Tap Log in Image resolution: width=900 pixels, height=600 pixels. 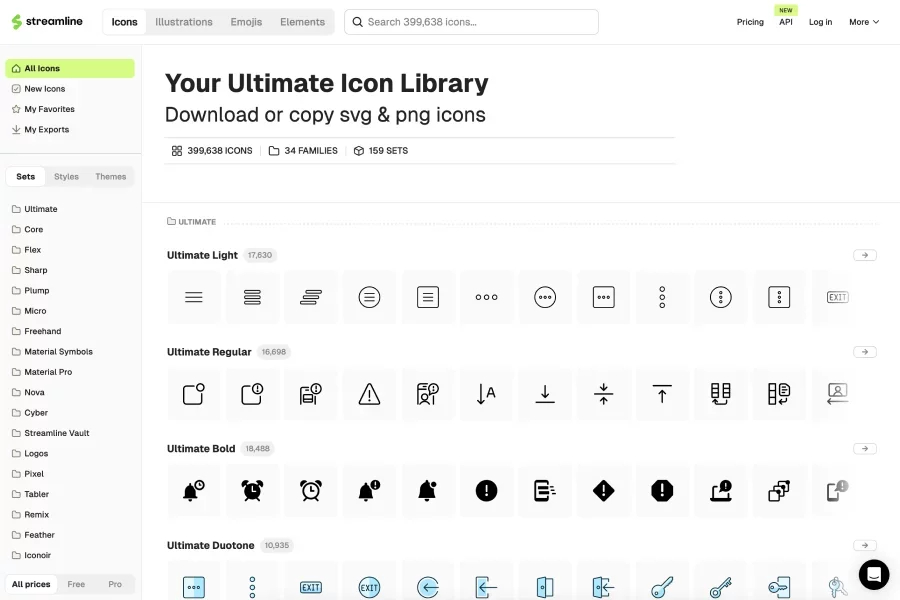820,22
